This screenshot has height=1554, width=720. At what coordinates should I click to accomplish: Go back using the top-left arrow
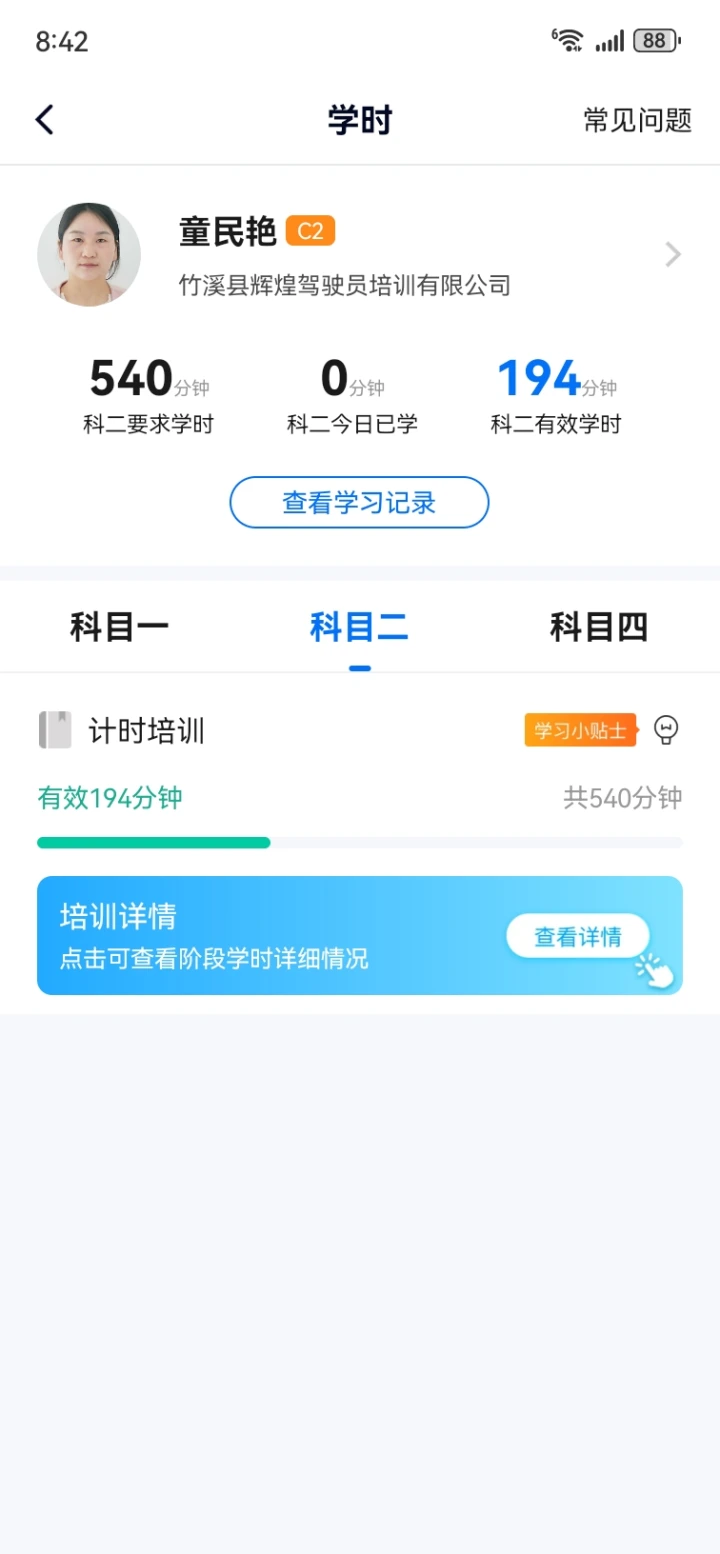coord(45,120)
